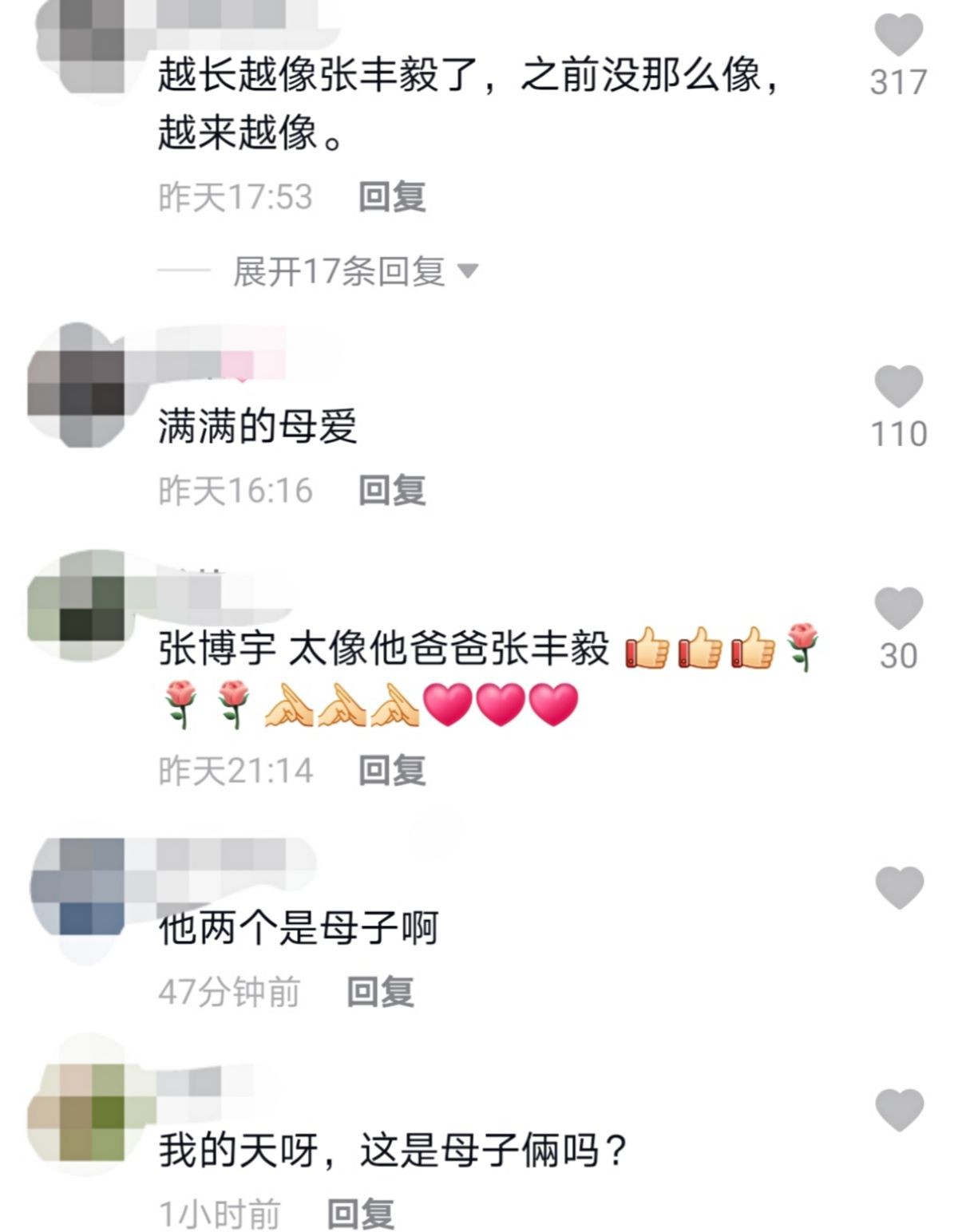The height and width of the screenshot is (1232, 958).
Task: Like the comment 满满的母爱
Action: pyautogui.click(x=898, y=386)
